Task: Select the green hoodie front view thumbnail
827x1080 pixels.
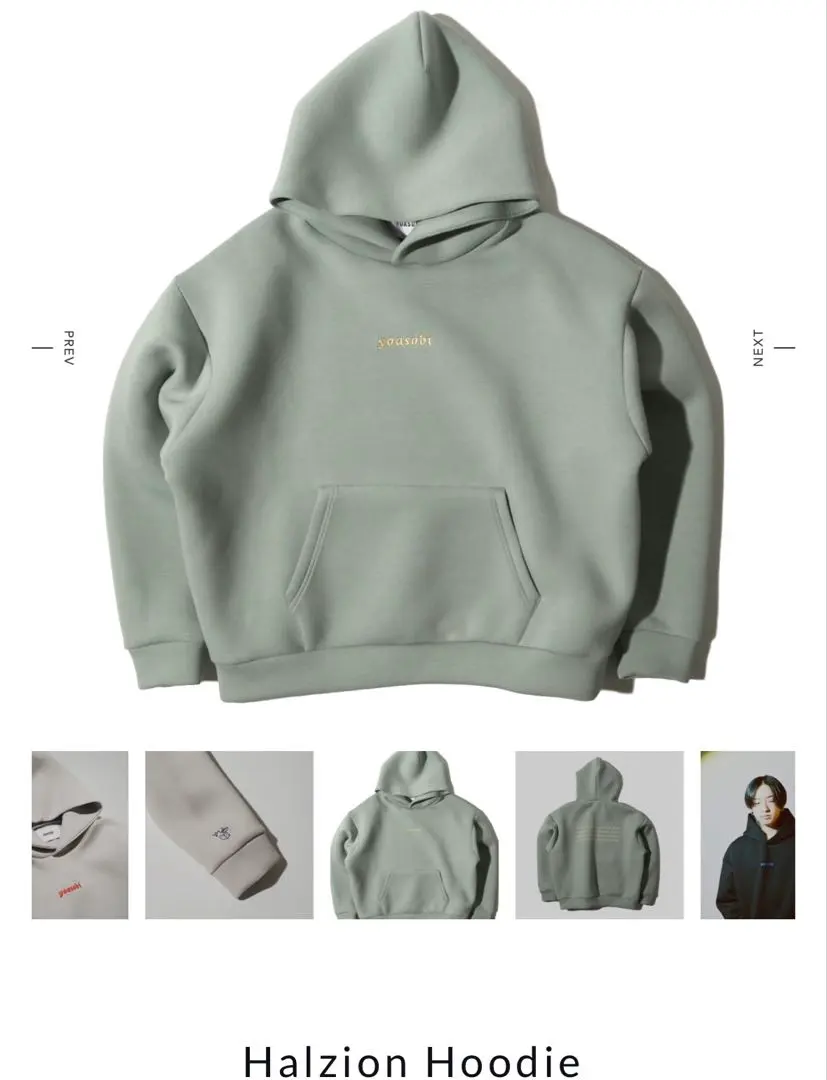Action: click(414, 835)
